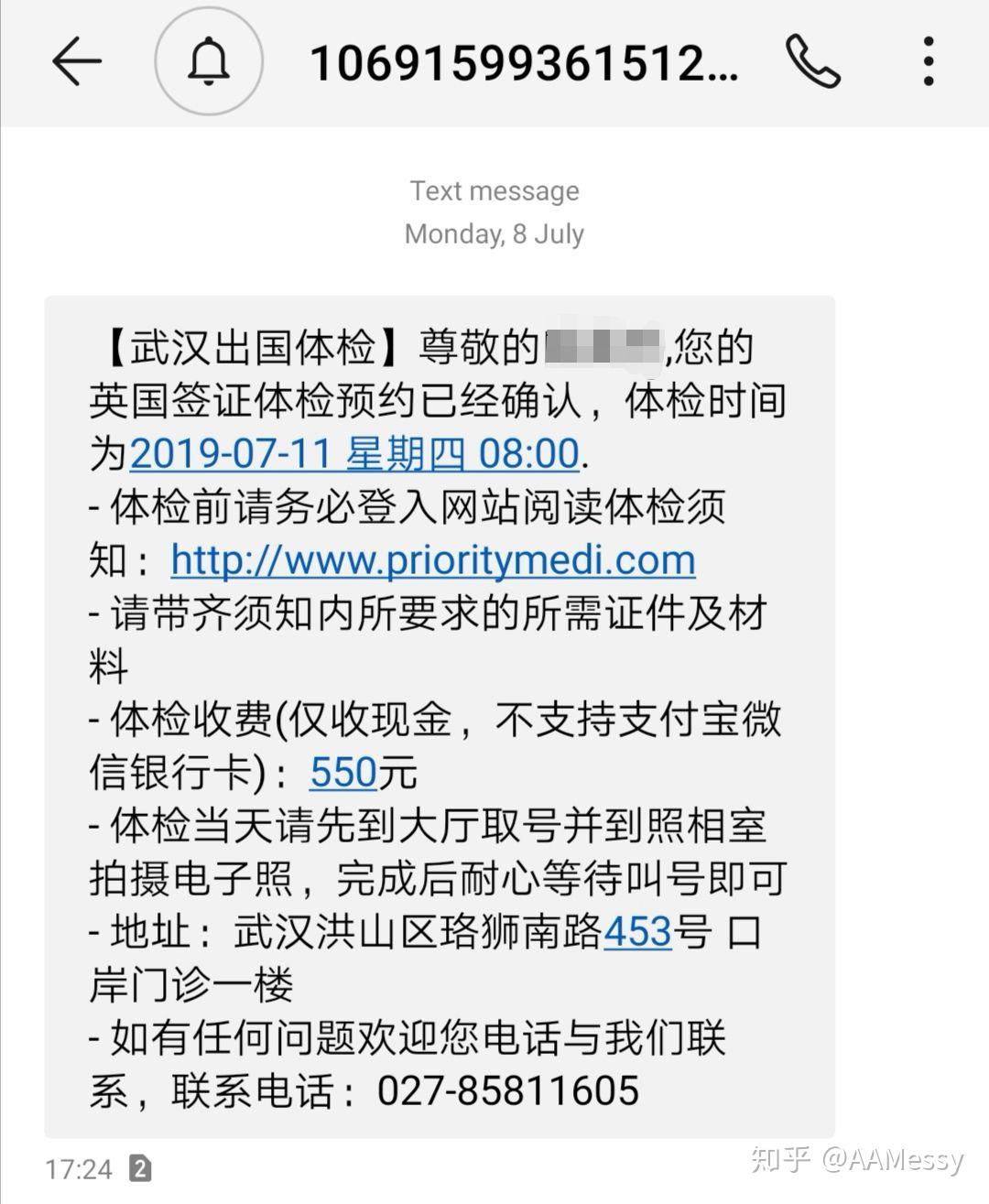Open the three-dot overflow menu
The image size is (989, 1204).
click(929, 62)
